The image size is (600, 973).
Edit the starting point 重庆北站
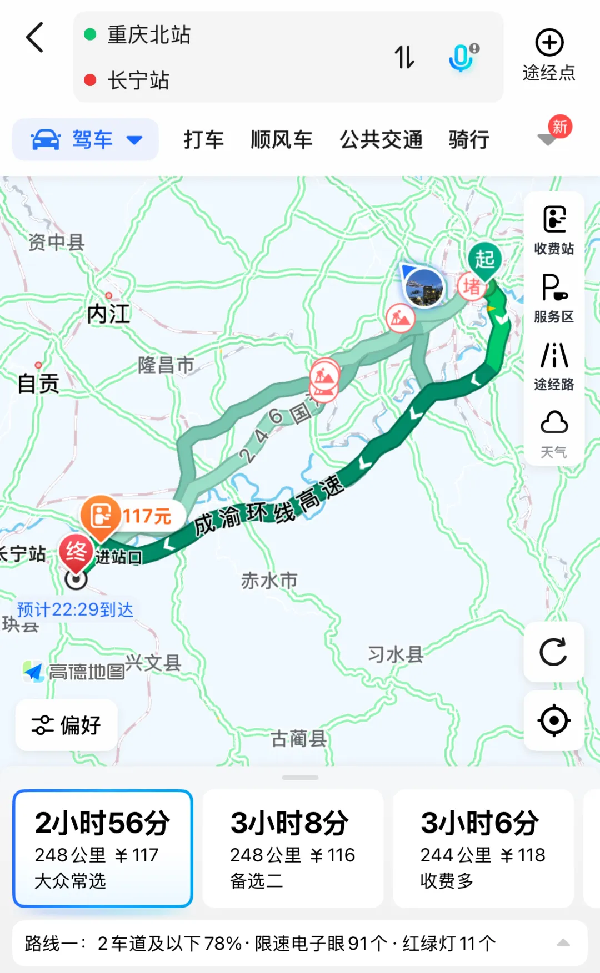tap(149, 35)
